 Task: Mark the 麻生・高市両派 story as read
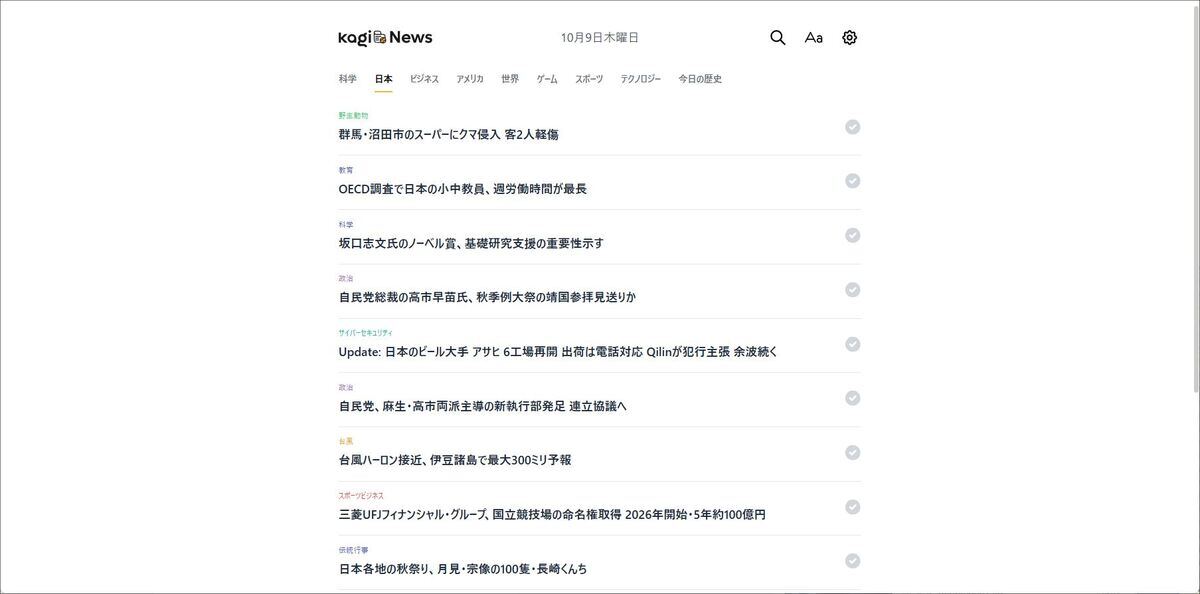[x=852, y=398]
